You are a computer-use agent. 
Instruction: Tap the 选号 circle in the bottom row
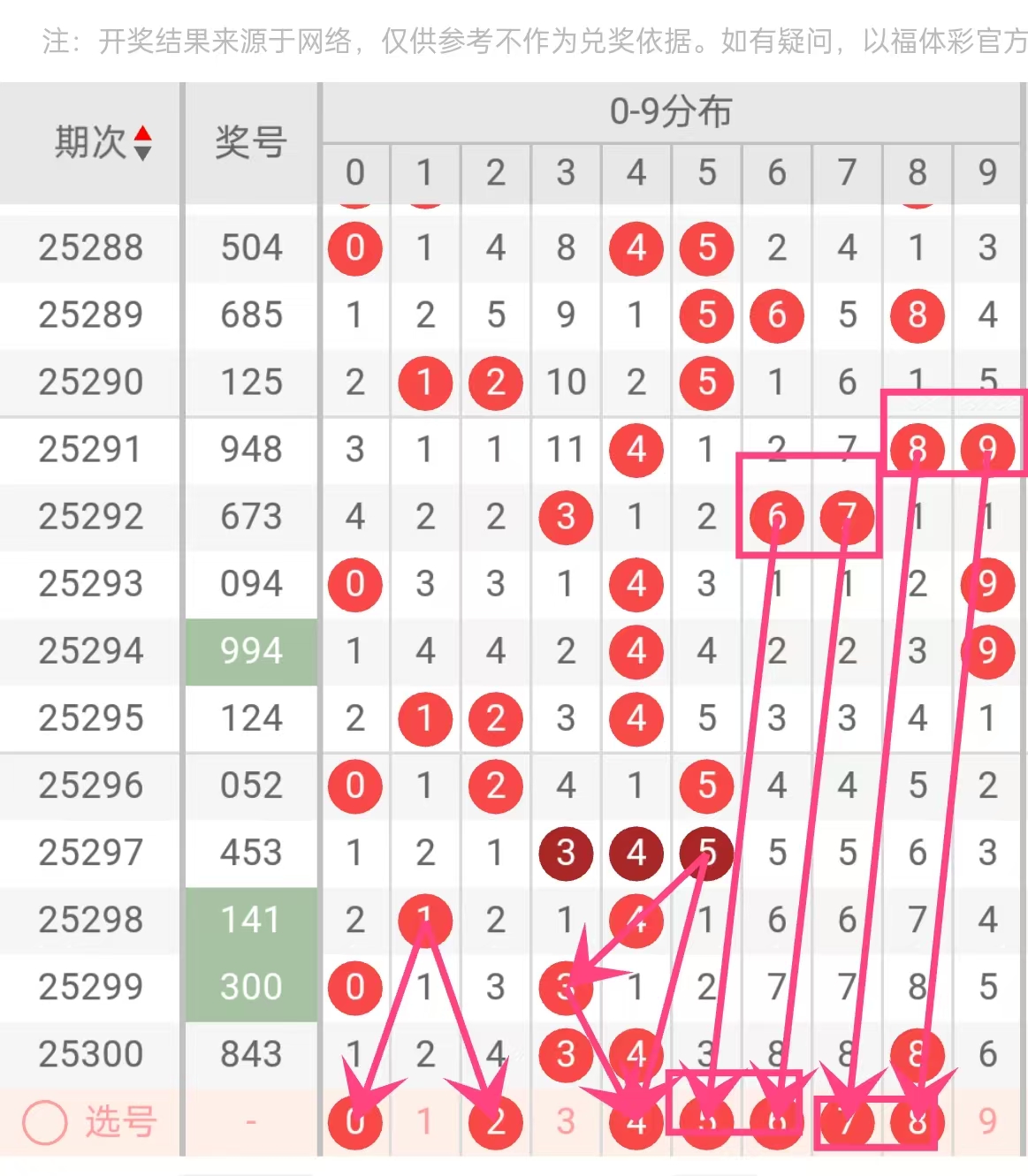pyautogui.click(x=45, y=1122)
